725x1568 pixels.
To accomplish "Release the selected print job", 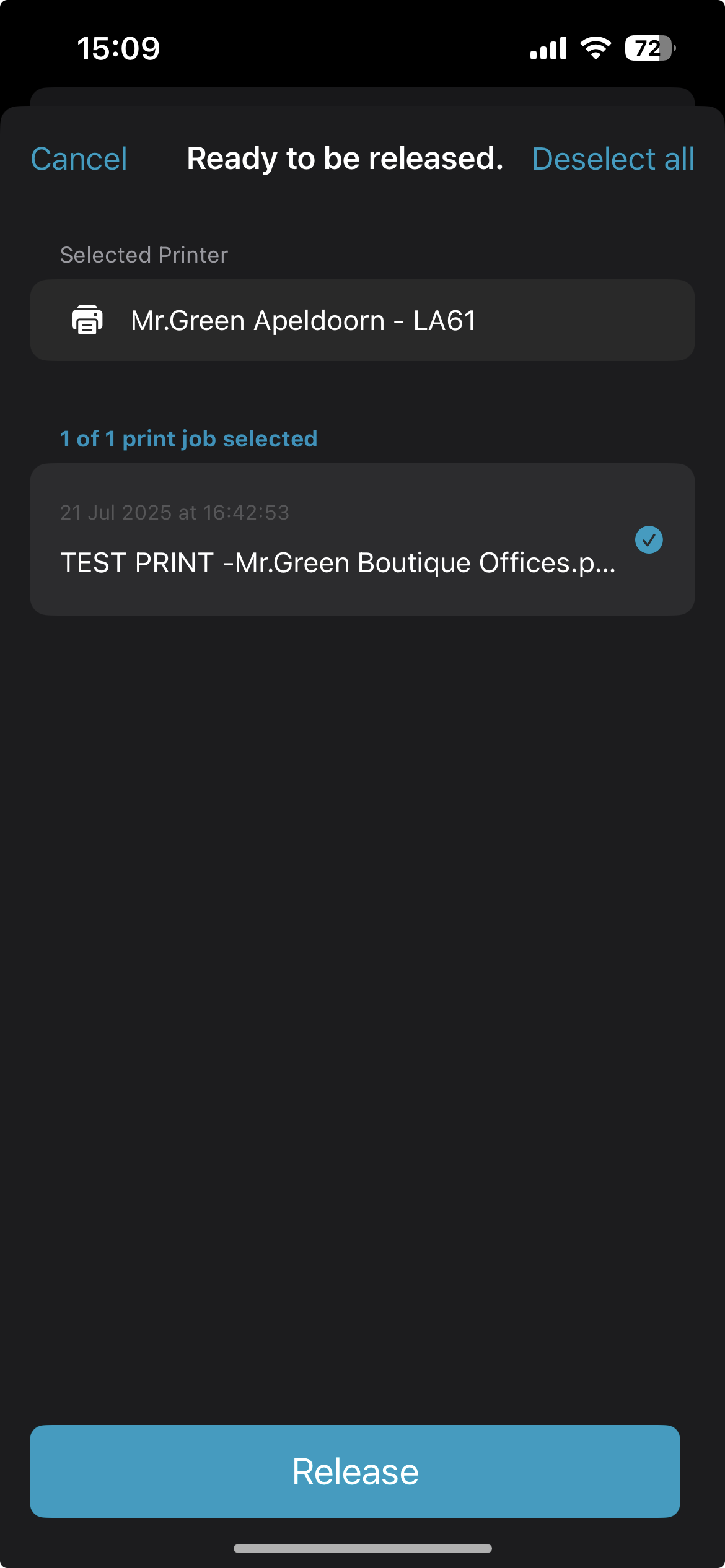I will [x=355, y=1471].
